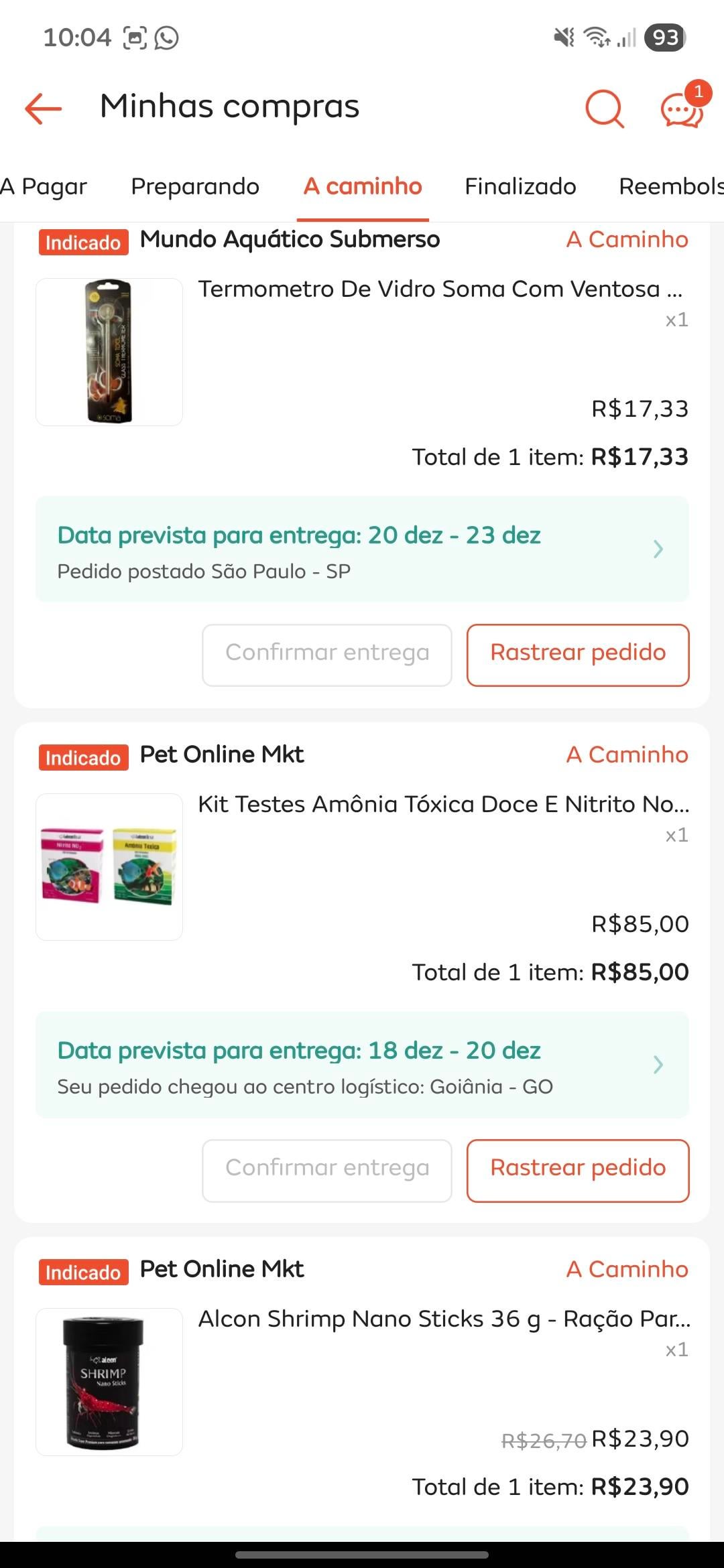Switch to the Finalizado tab
Image resolution: width=724 pixels, height=1568 pixels.
click(x=520, y=186)
